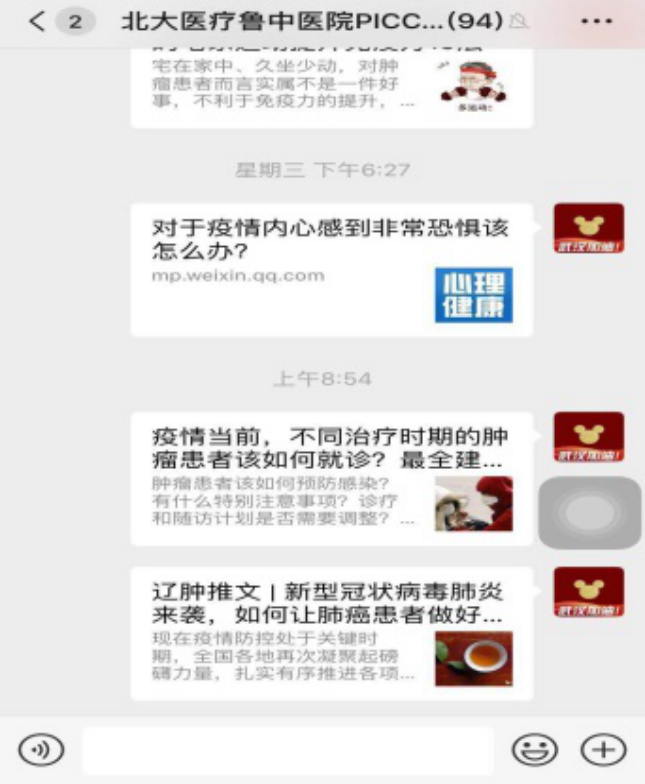Switch to voice message input

(x=41, y=748)
